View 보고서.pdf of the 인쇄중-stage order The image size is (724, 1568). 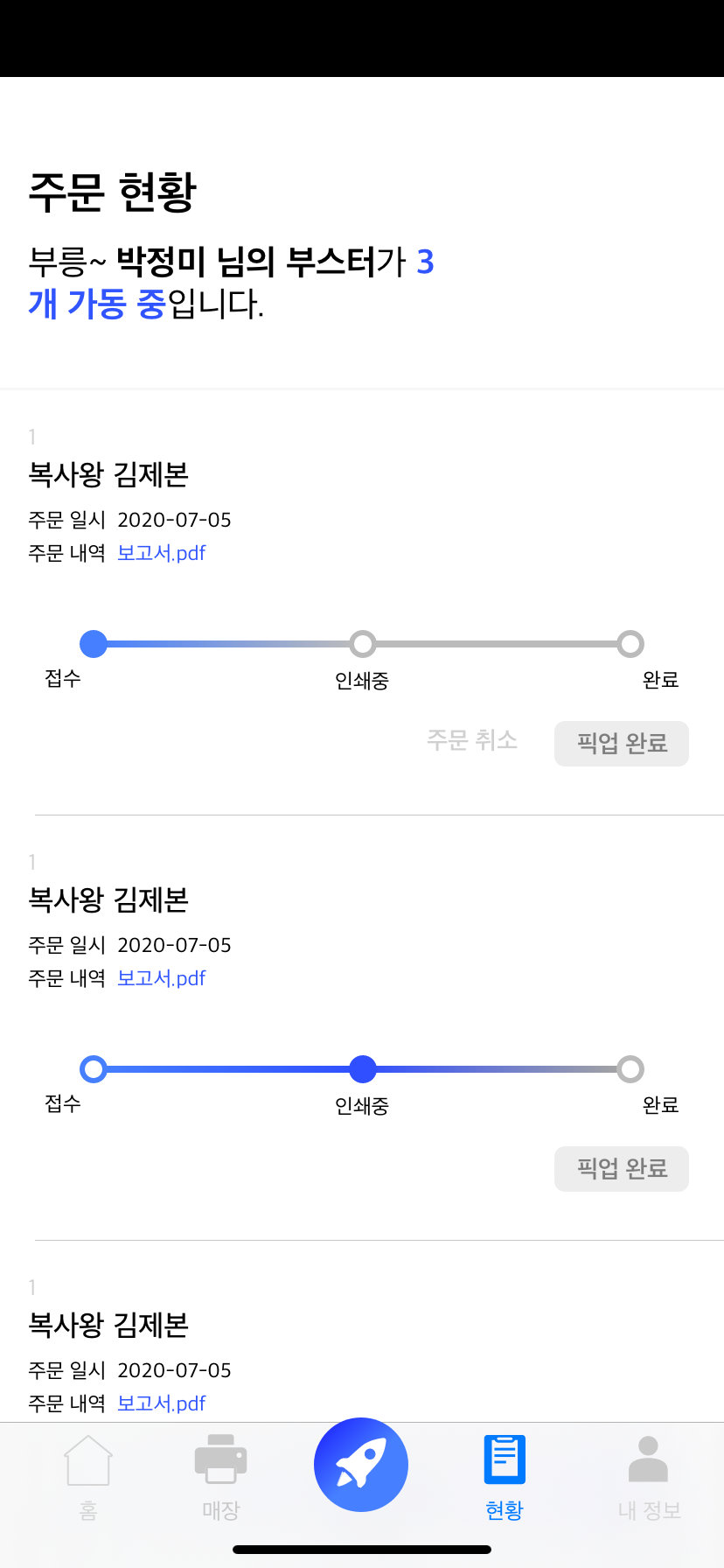[162, 978]
